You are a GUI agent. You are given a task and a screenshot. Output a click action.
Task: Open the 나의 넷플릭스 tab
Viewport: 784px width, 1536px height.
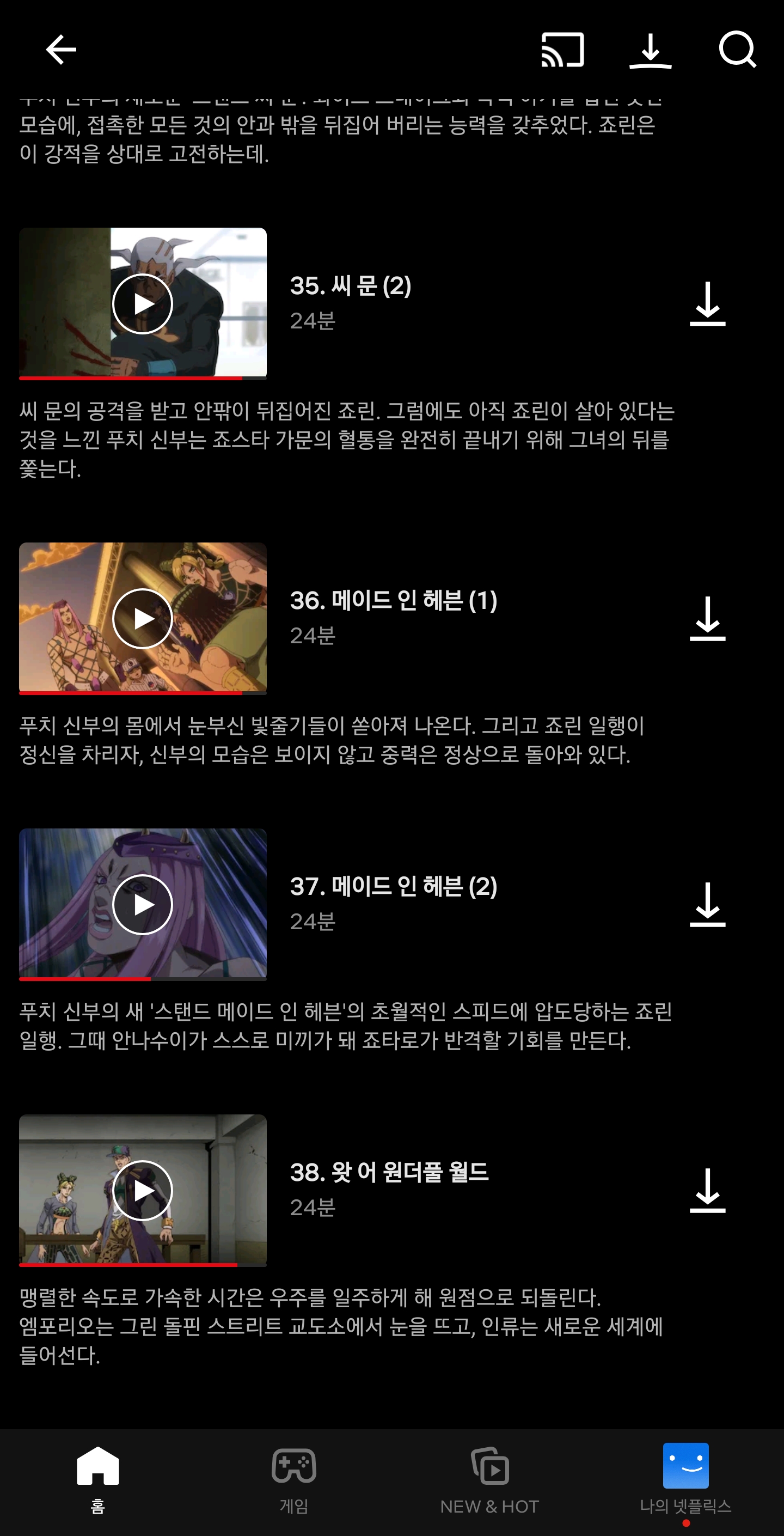685,1479
